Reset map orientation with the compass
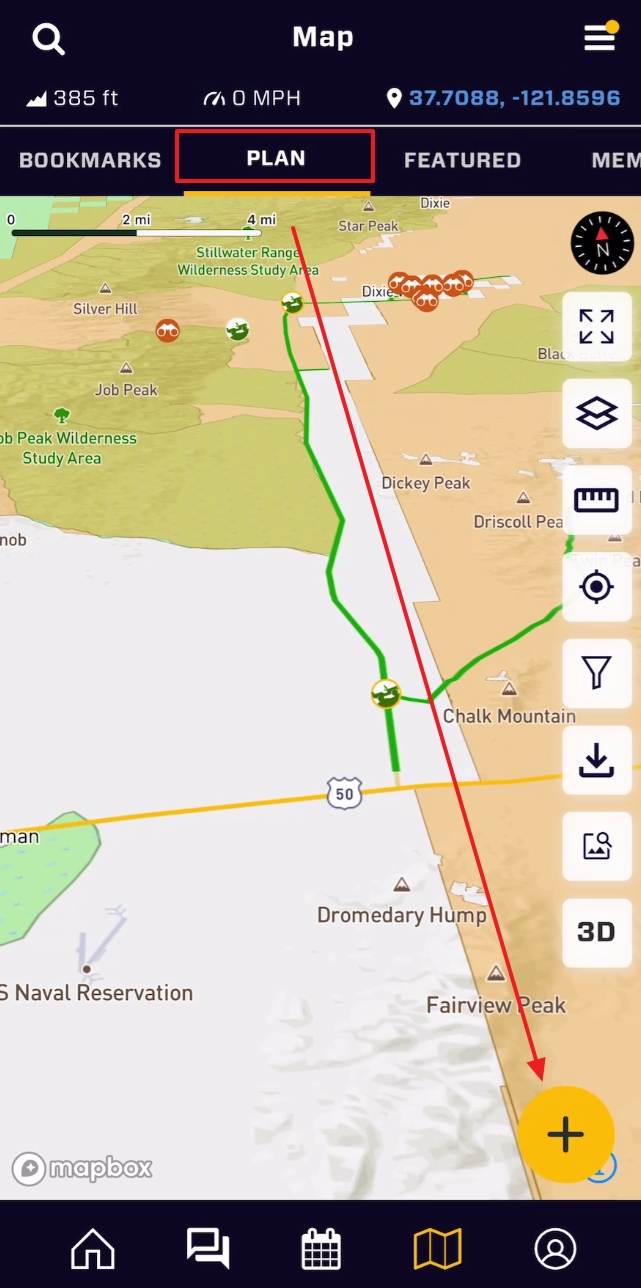Screen dimensions: 641x1288 [x=602, y=243]
